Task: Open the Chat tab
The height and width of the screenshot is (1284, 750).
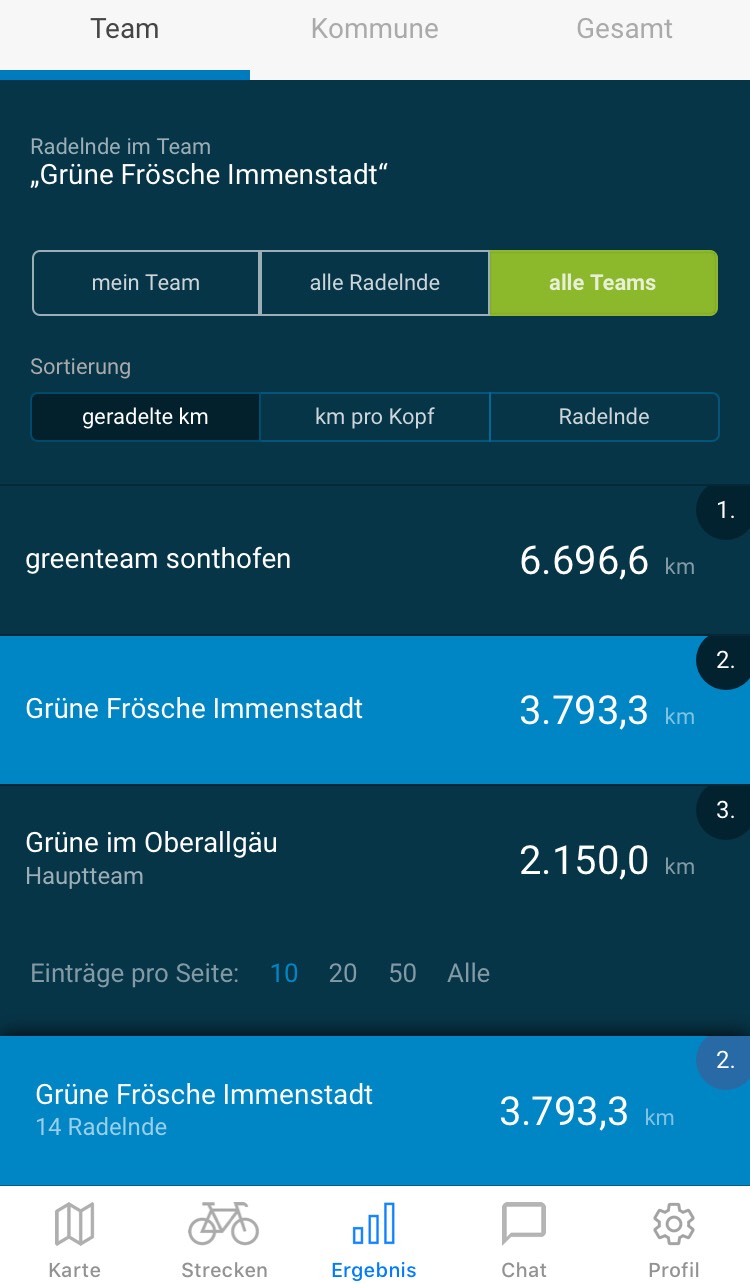Action: (524, 1238)
